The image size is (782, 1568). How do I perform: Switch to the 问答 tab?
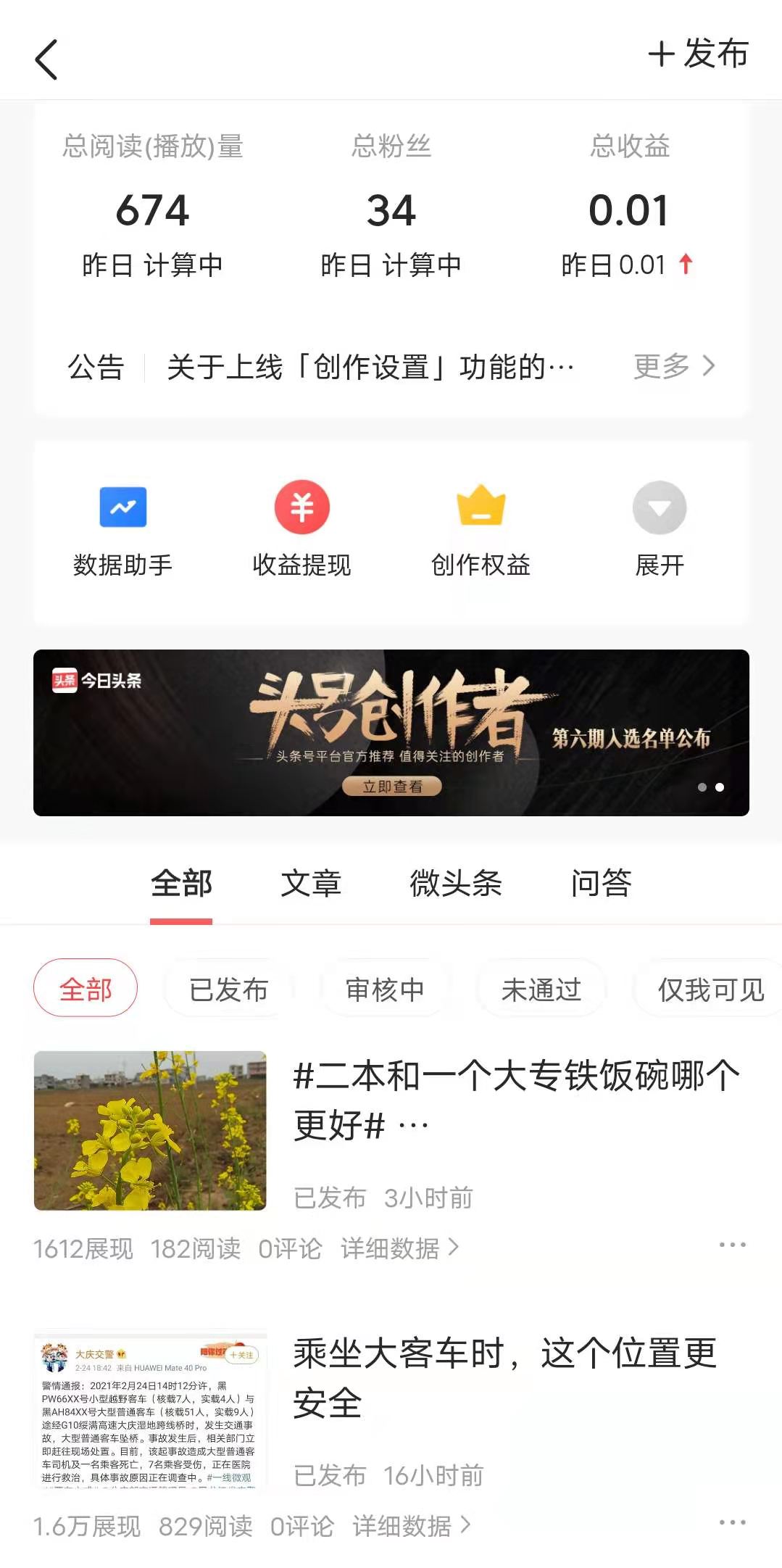pos(601,884)
